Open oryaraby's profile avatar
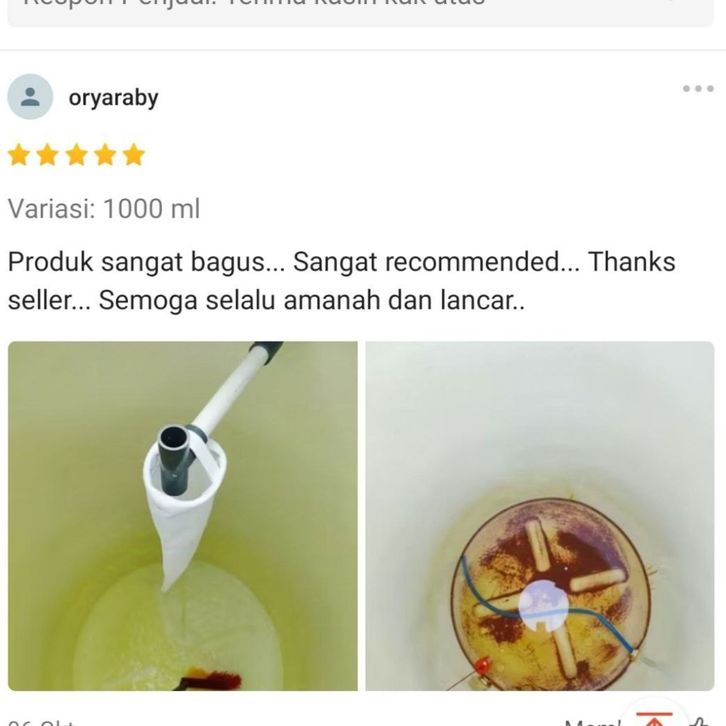This screenshot has width=726, height=726. [x=30, y=97]
